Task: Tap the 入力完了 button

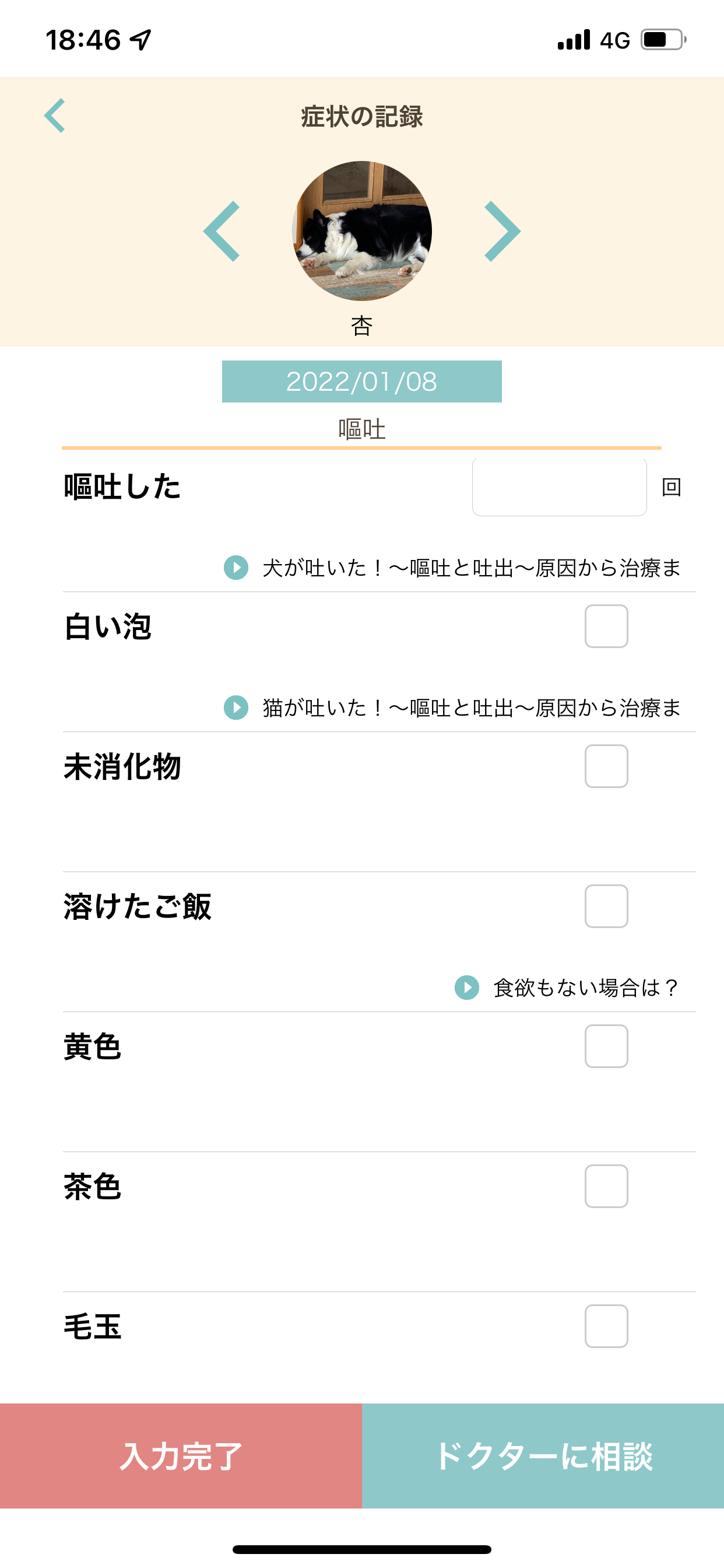Action: [x=181, y=1456]
